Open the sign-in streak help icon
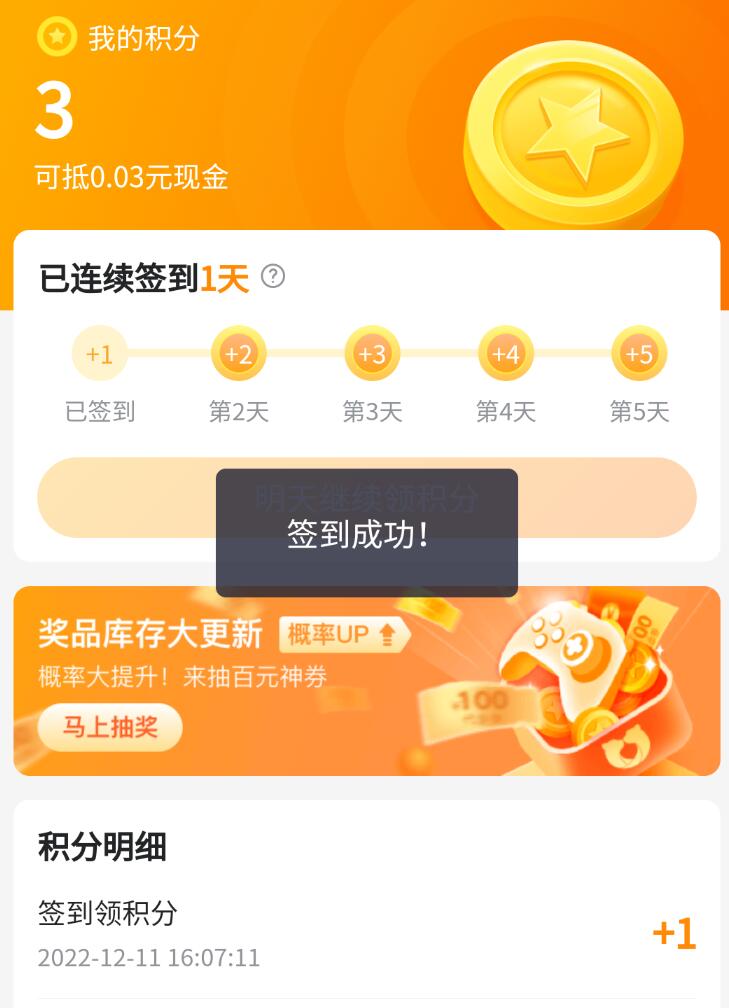 (273, 277)
